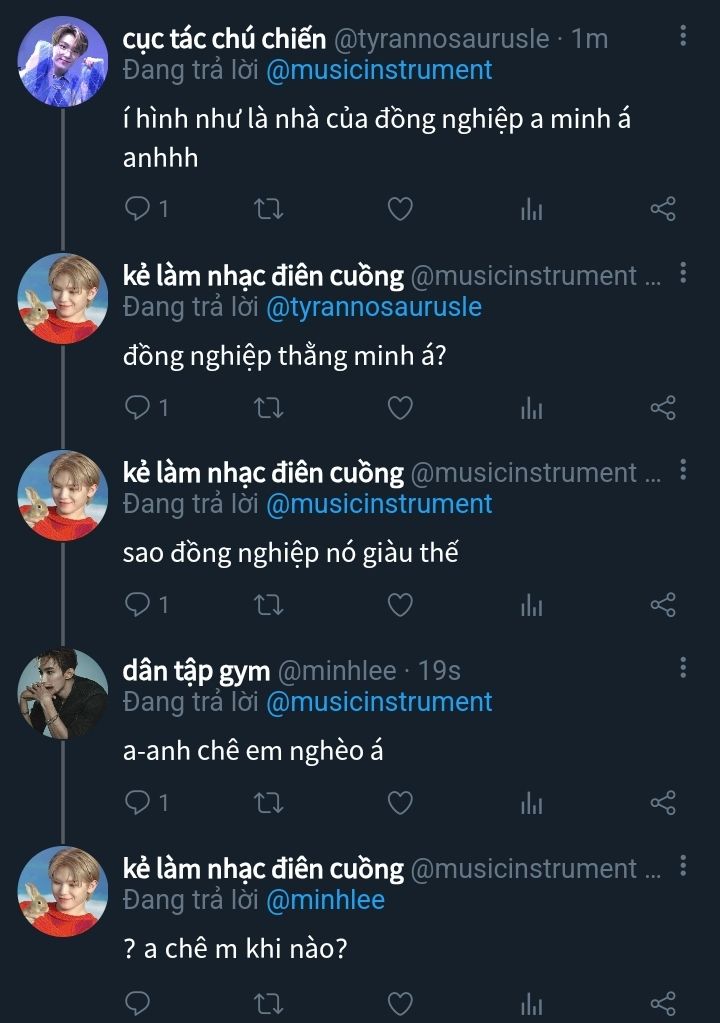Share dân tập gym's tweet
The width and height of the screenshot is (720, 1023).
point(663,803)
